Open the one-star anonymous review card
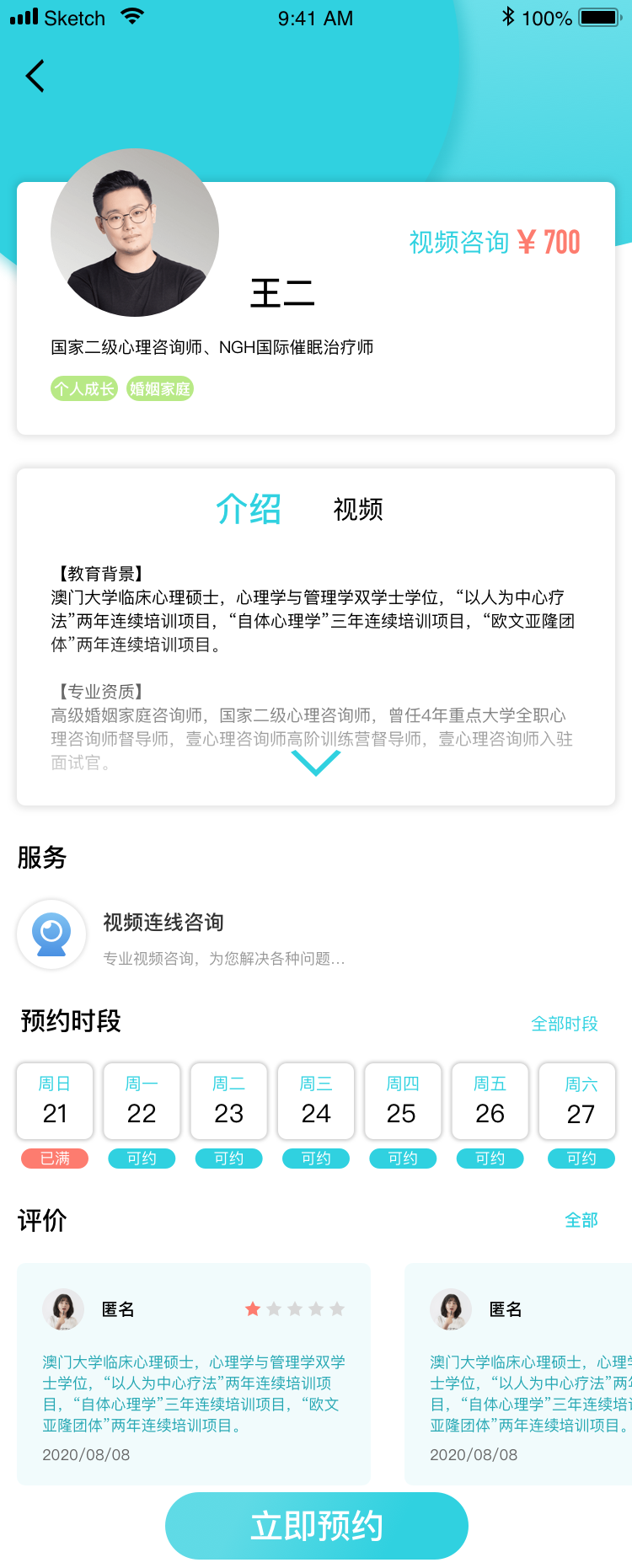Screen dimensions: 632x1568 point(194,1373)
